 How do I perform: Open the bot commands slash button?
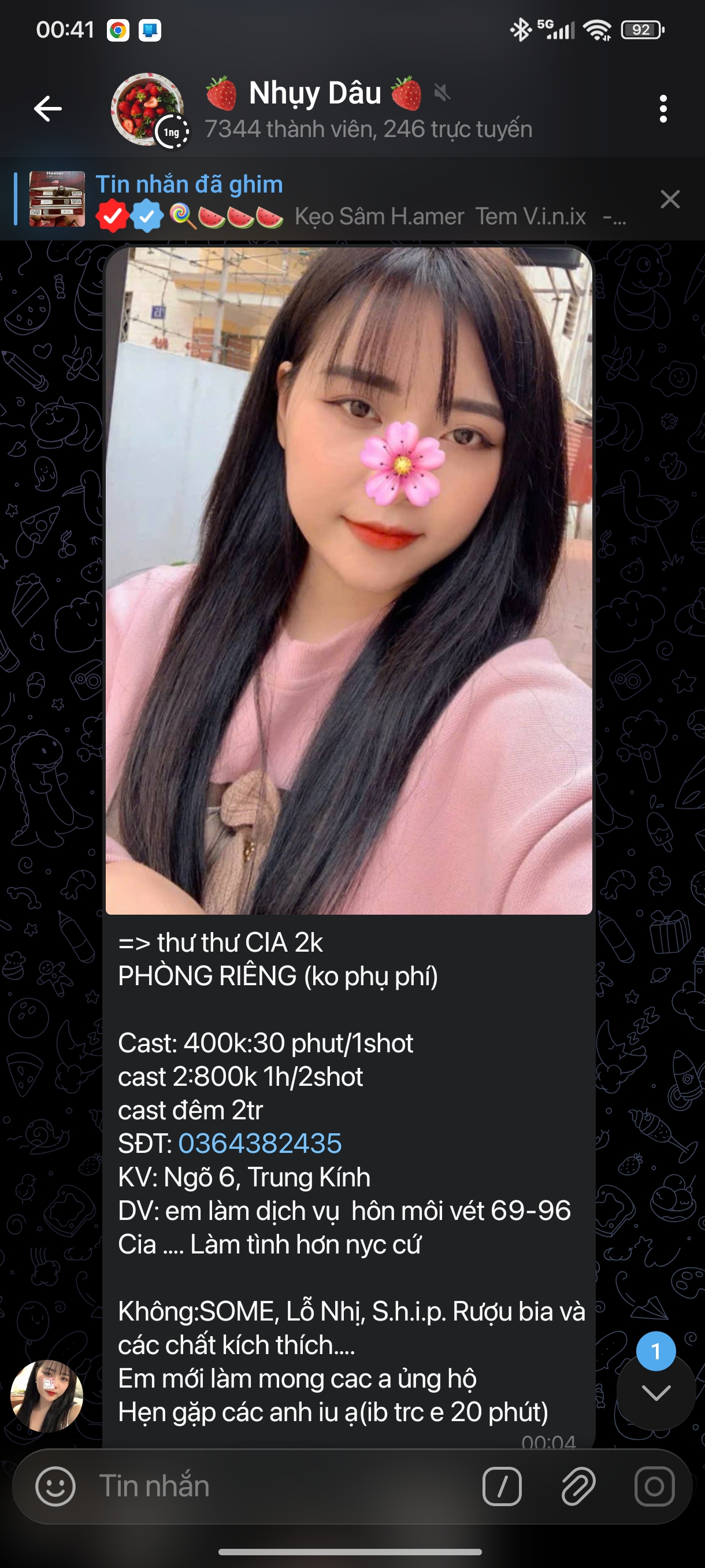click(502, 1486)
